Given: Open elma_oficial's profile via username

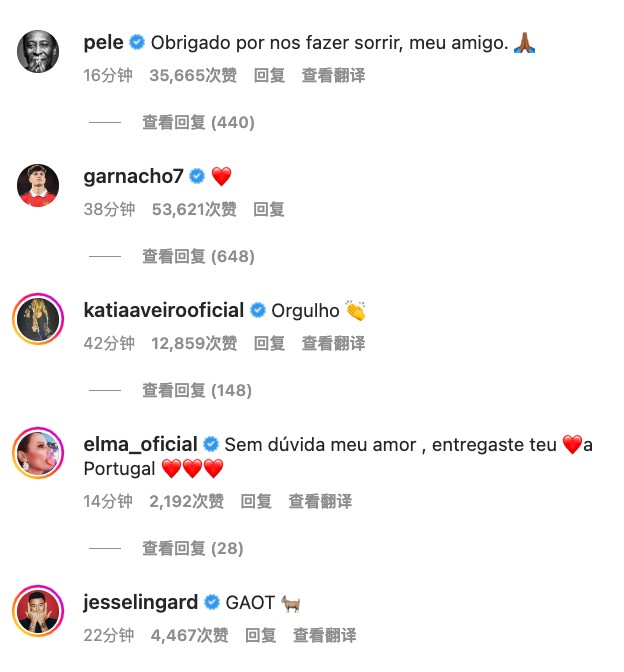Looking at the screenshot, I should click(x=140, y=444).
